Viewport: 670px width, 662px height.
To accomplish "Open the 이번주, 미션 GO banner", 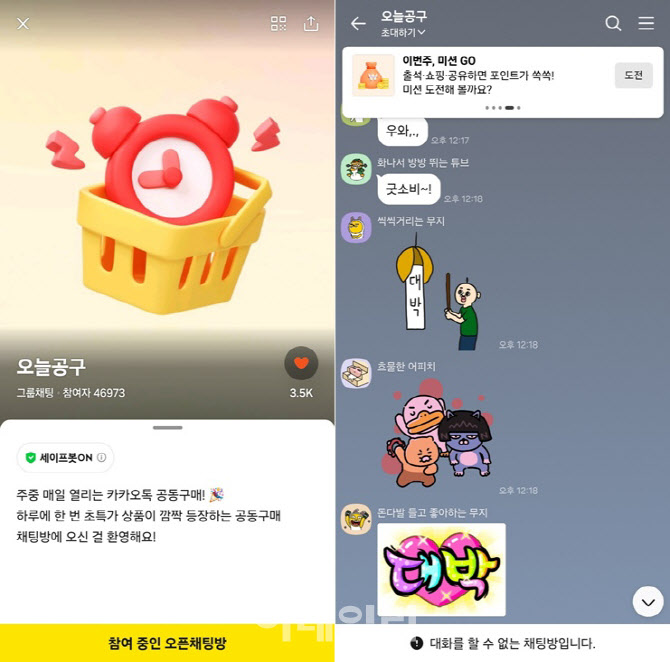I will tap(480, 75).
